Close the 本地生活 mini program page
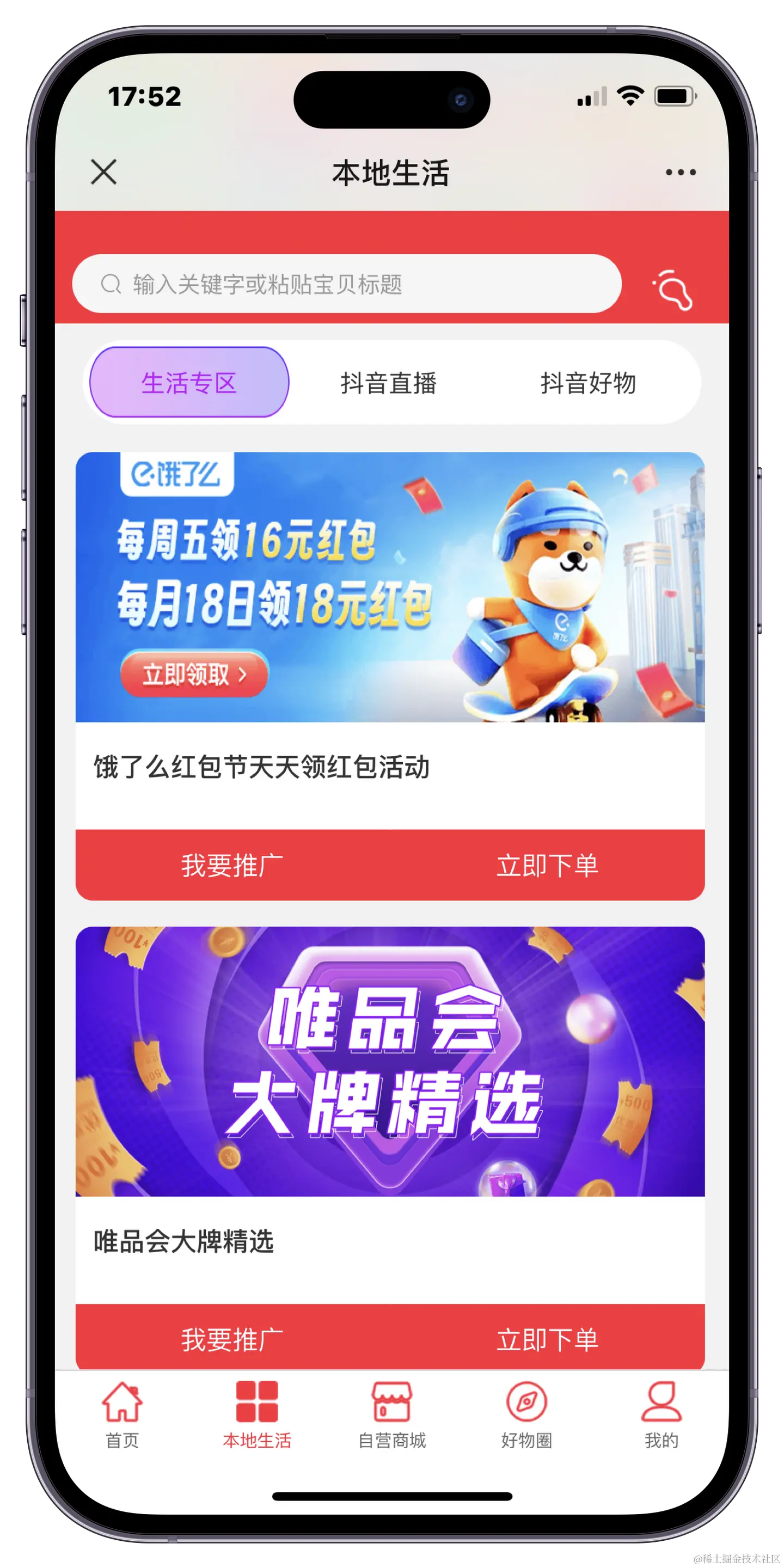784x1568 pixels. 103,171
